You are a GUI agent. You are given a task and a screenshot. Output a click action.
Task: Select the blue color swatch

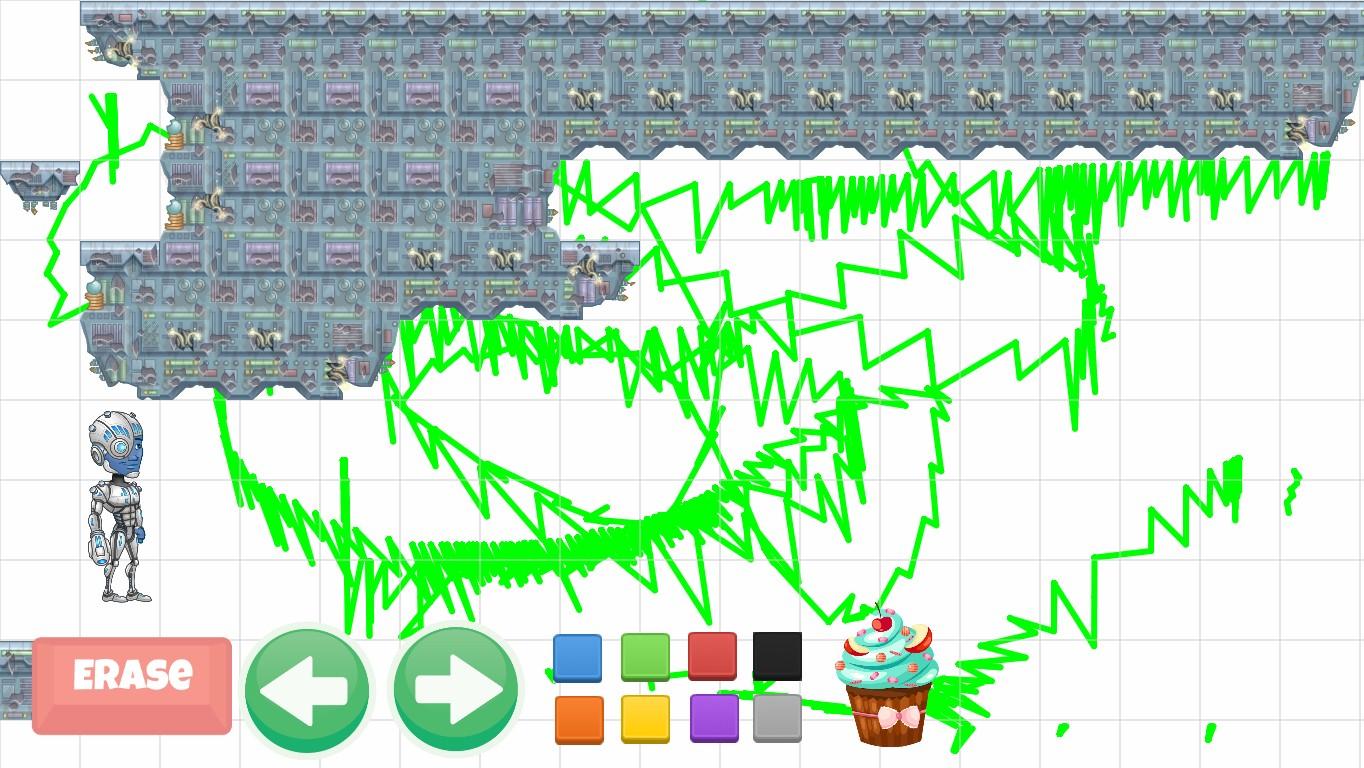coord(578,658)
